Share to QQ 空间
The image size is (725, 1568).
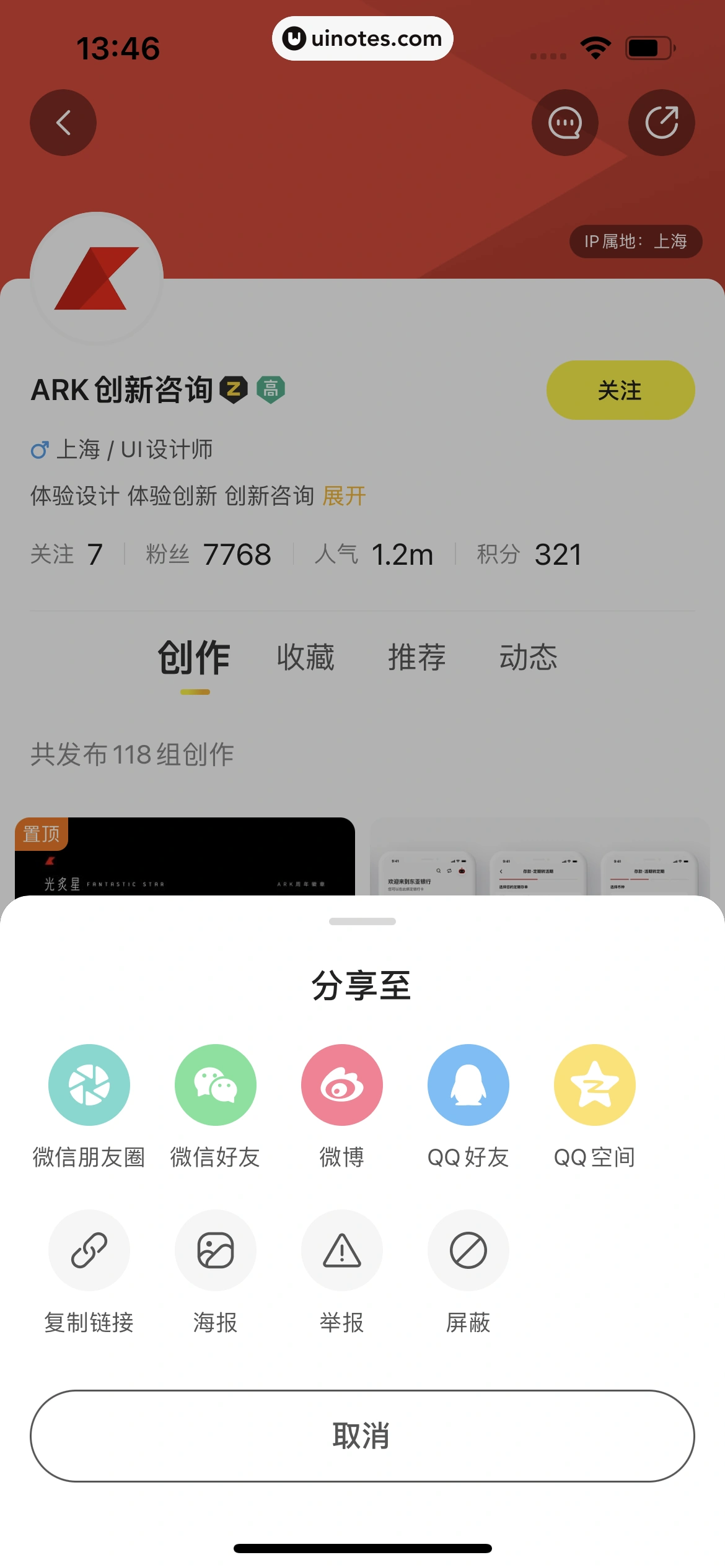pos(594,1085)
